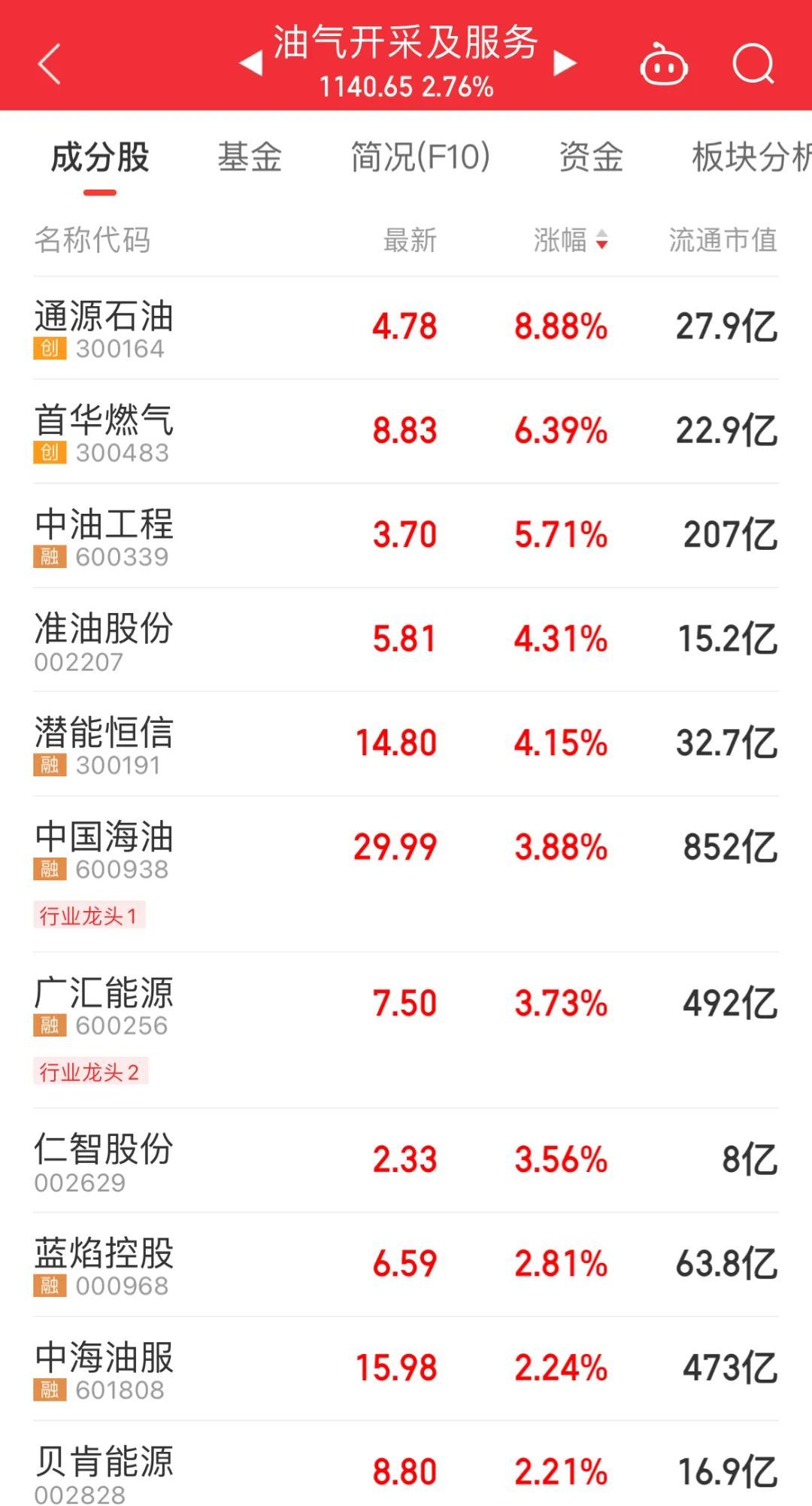This screenshot has width=812, height=1506.
Task: Switch to the 基金 tab
Action: (250, 158)
